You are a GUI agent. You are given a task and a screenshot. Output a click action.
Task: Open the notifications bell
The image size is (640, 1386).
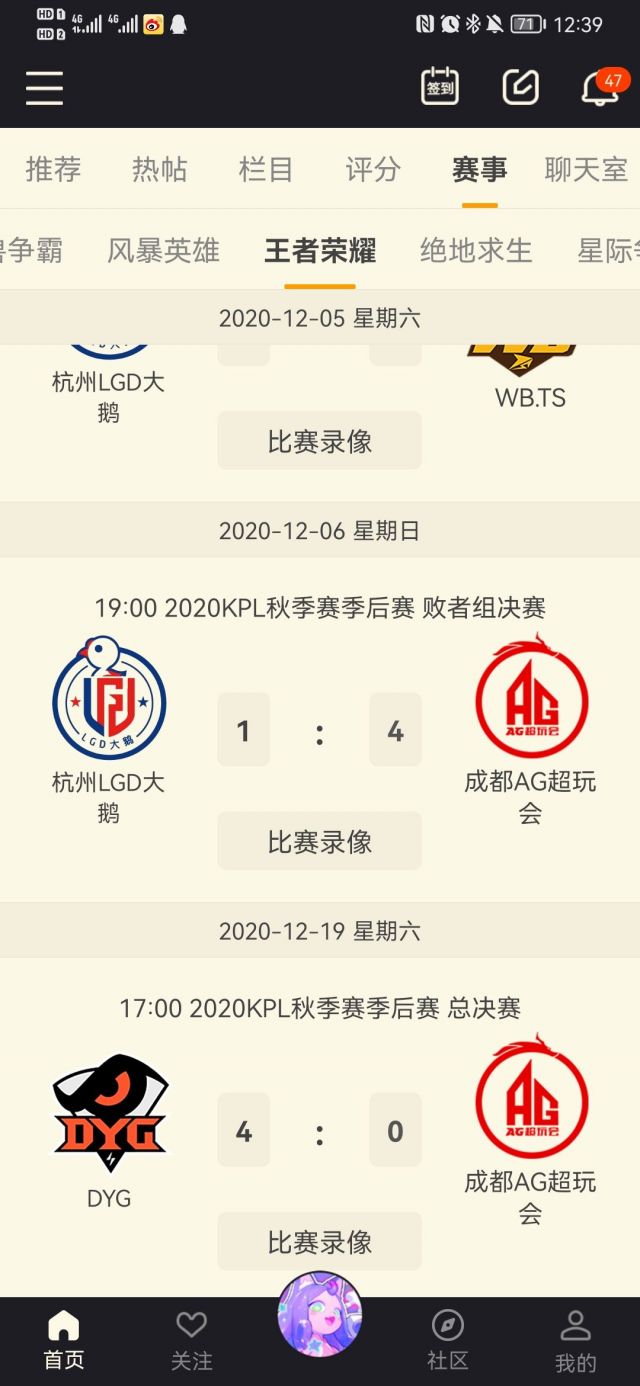click(x=601, y=87)
